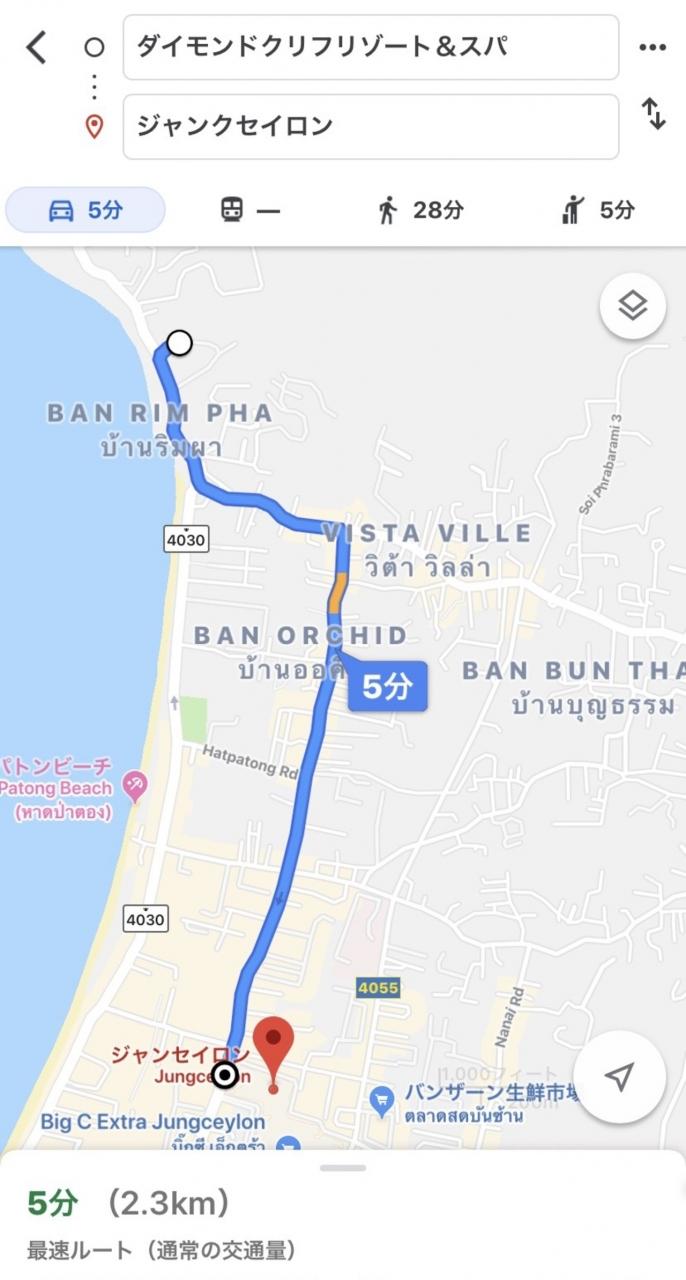Center map on my location

pos(619,1077)
